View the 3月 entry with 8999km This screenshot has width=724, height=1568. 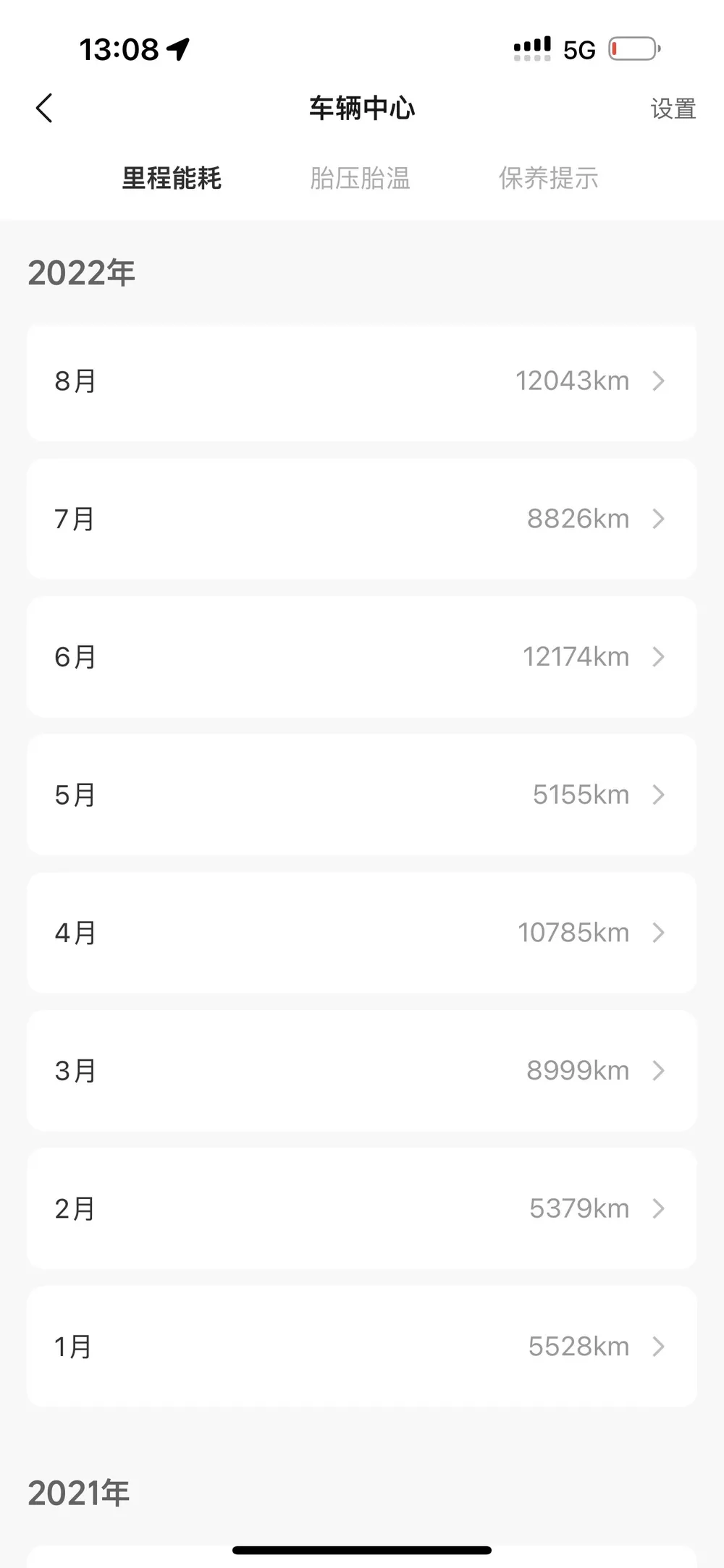click(x=362, y=1071)
